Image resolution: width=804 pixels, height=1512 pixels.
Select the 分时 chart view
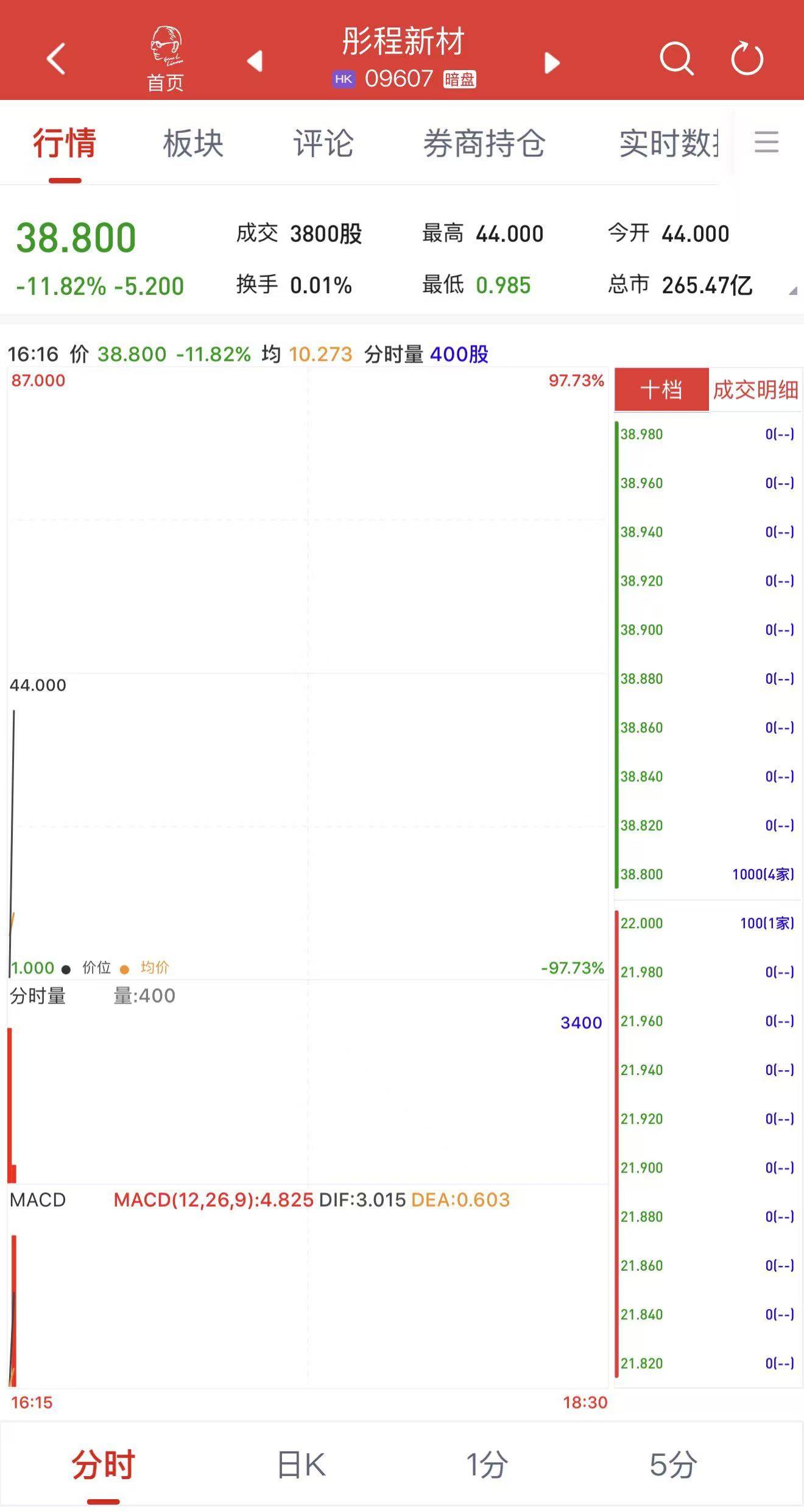tap(103, 1465)
